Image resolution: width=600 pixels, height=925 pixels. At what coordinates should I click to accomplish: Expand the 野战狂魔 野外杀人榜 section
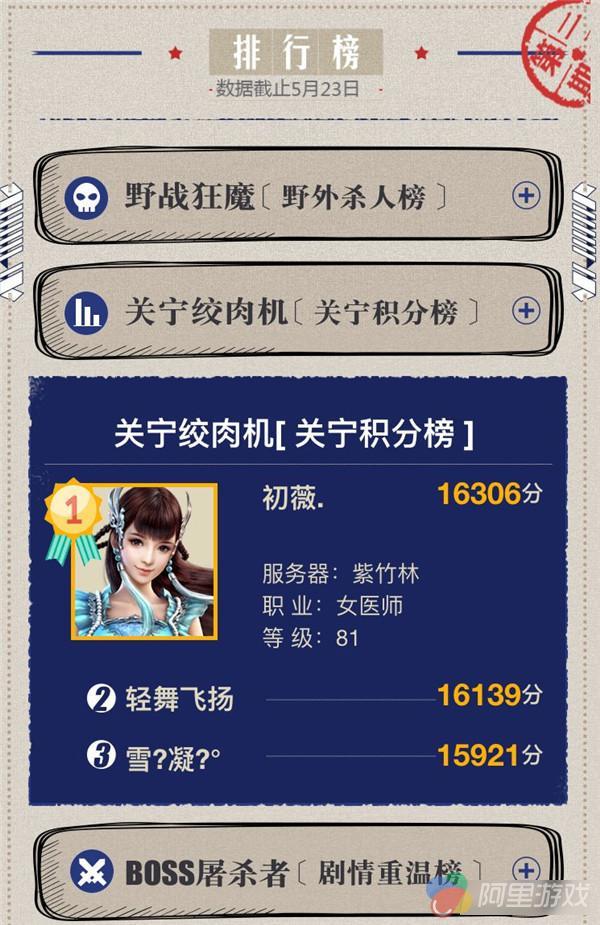tap(526, 196)
